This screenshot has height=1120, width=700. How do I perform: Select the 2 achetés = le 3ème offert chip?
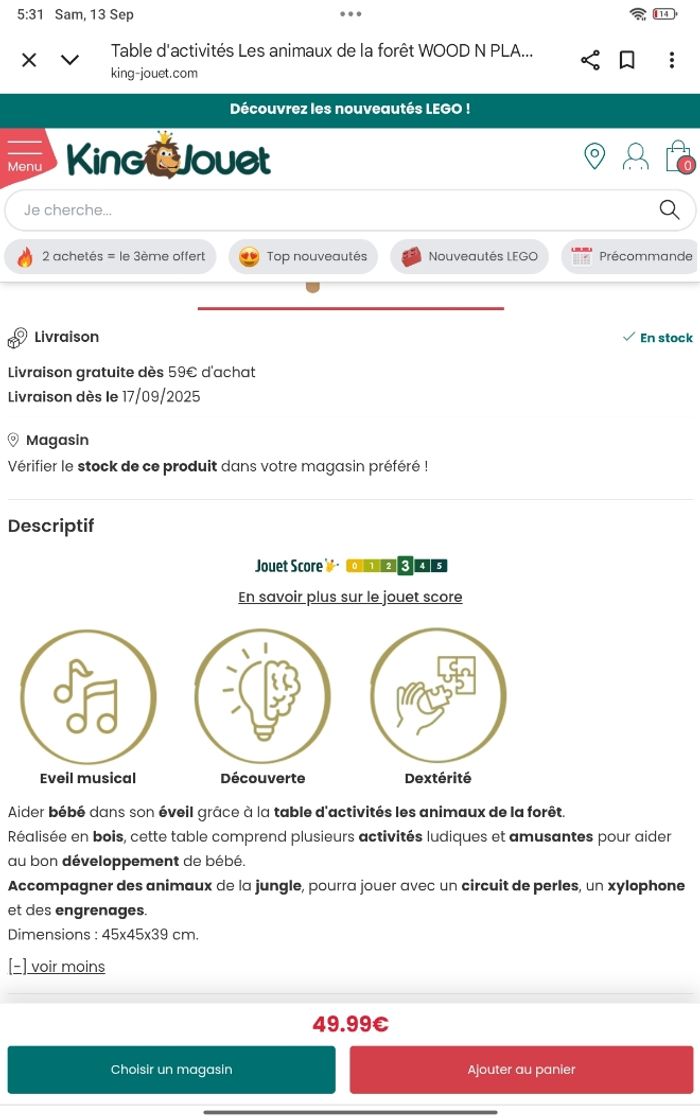click(111, 257)
